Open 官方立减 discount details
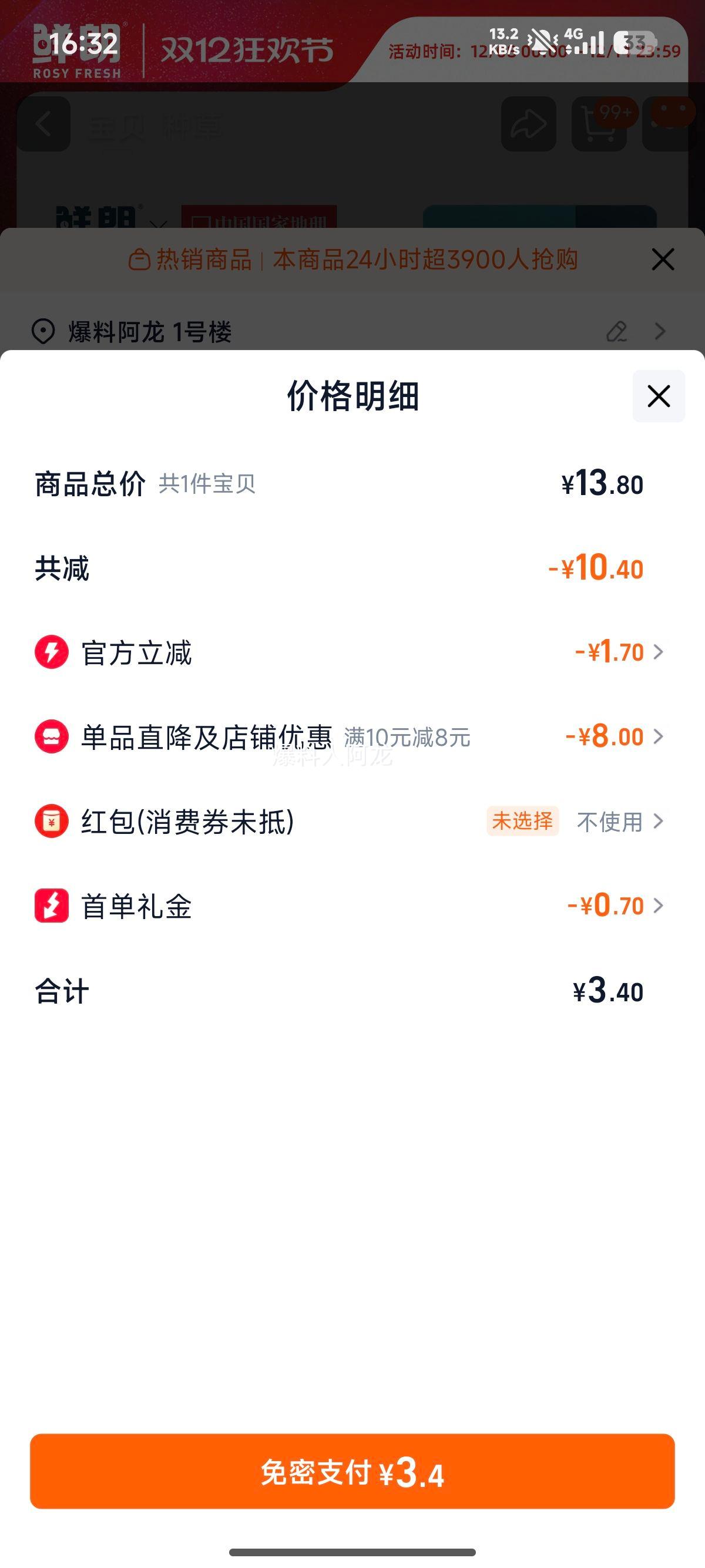The width and height of the screenshot is (705, 1568). (x=619, y=652)
